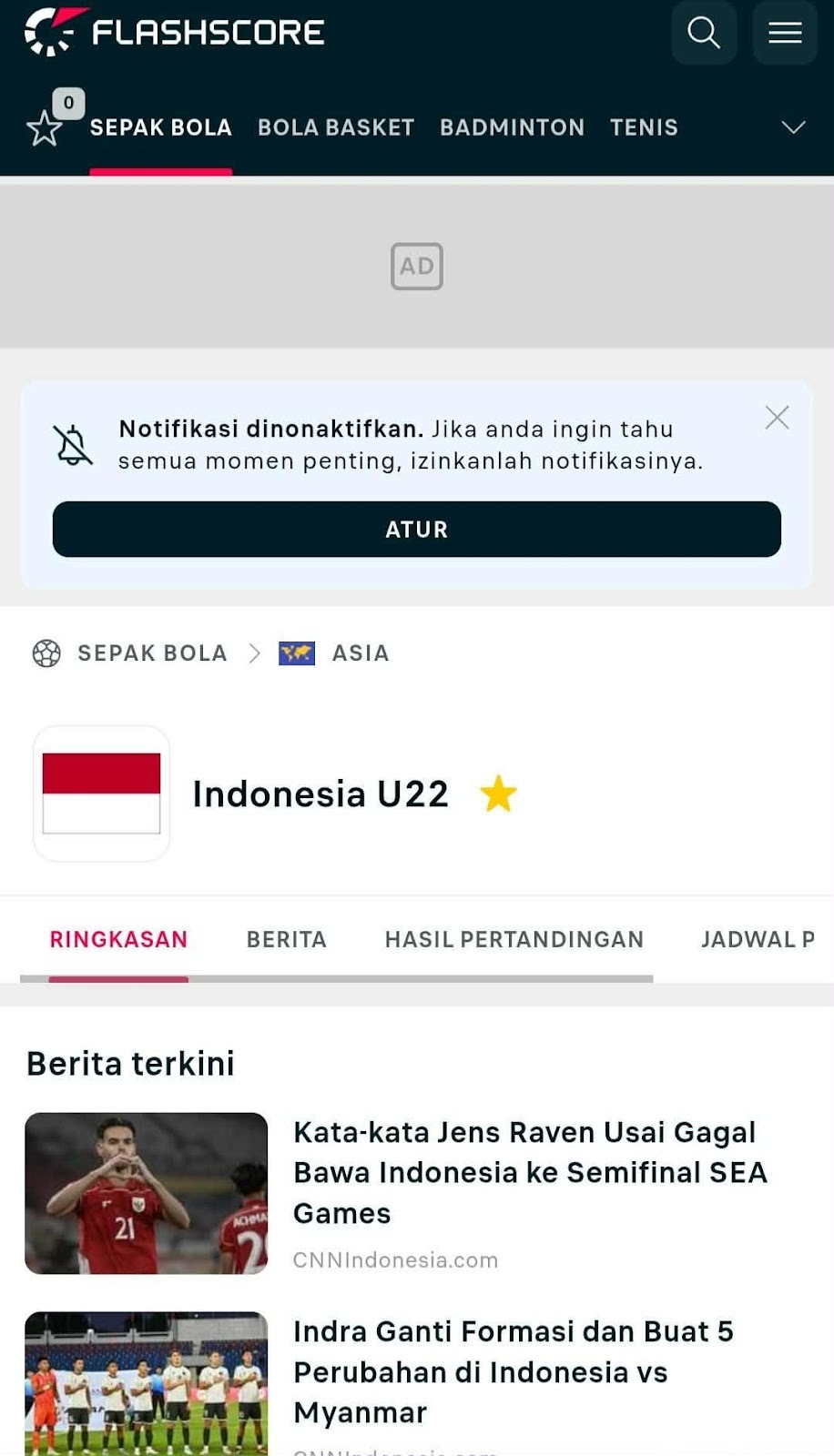
Task: Open Indra Ganti Formasi article
Action: coord(513,1371)
